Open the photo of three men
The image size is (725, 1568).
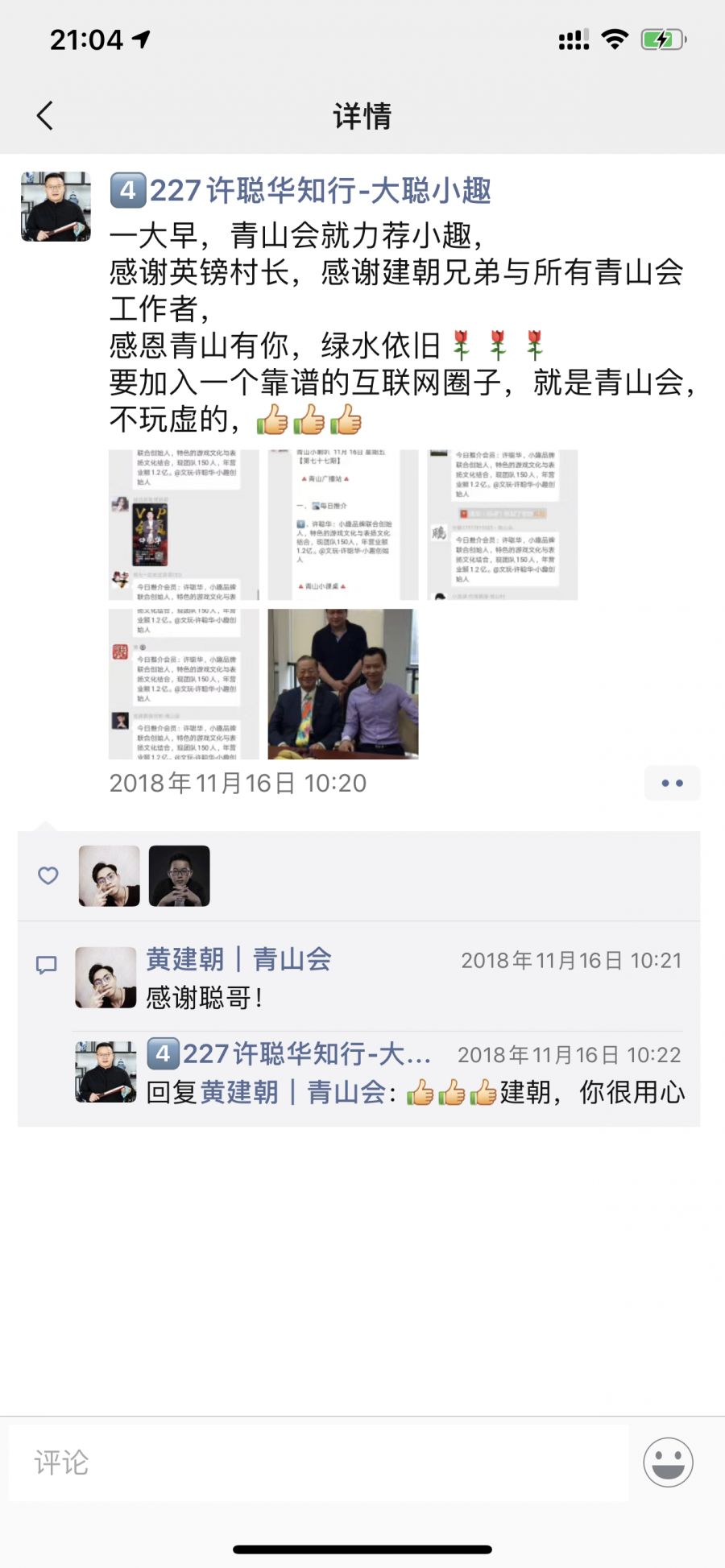click(342, 684)
